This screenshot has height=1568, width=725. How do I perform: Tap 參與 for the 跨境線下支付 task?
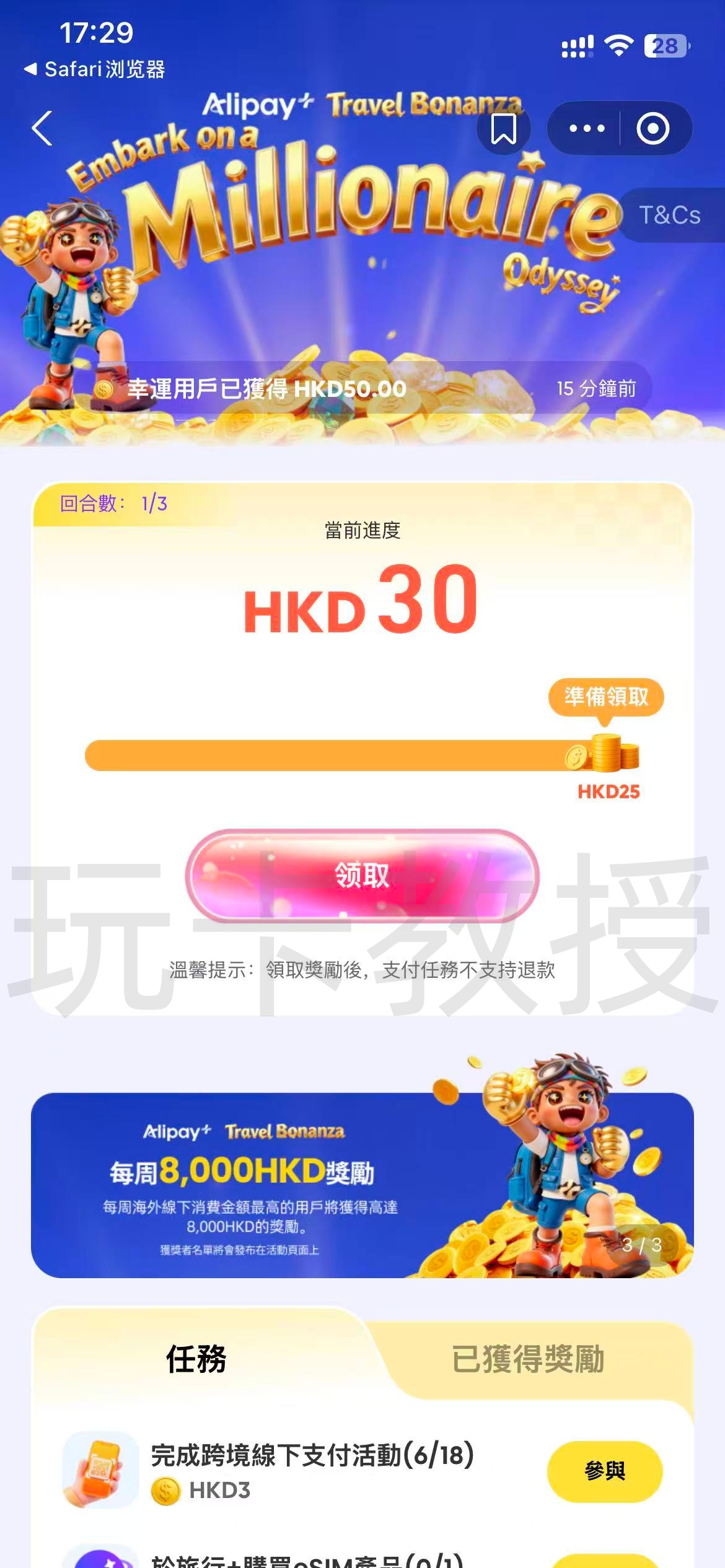[x=604, y=1471]
